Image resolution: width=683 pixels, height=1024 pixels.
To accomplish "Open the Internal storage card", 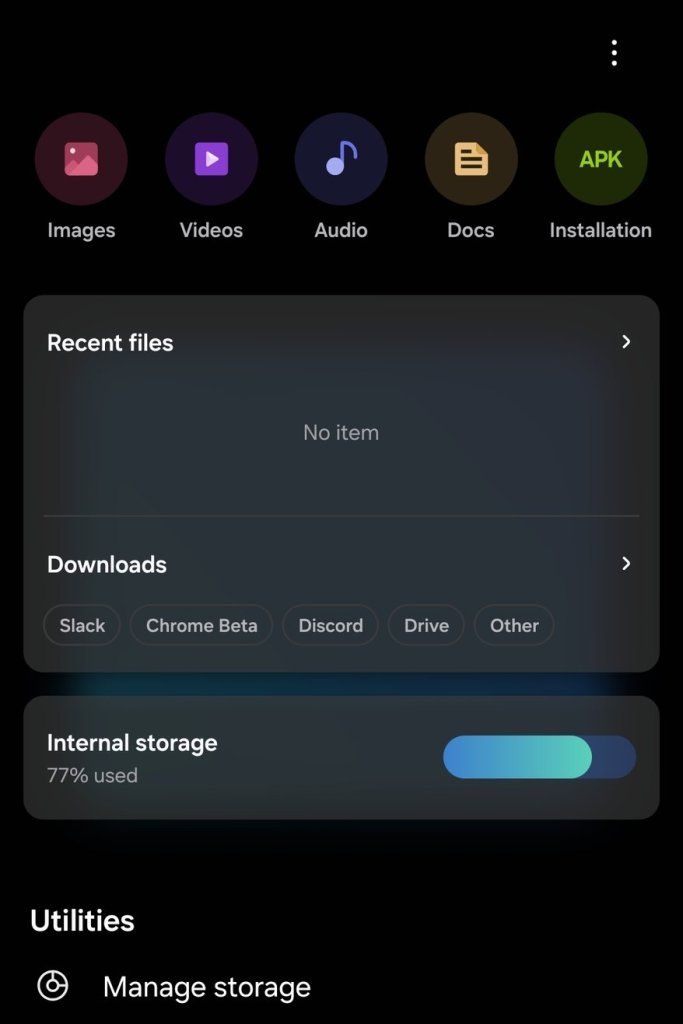I will pos(340,757).
